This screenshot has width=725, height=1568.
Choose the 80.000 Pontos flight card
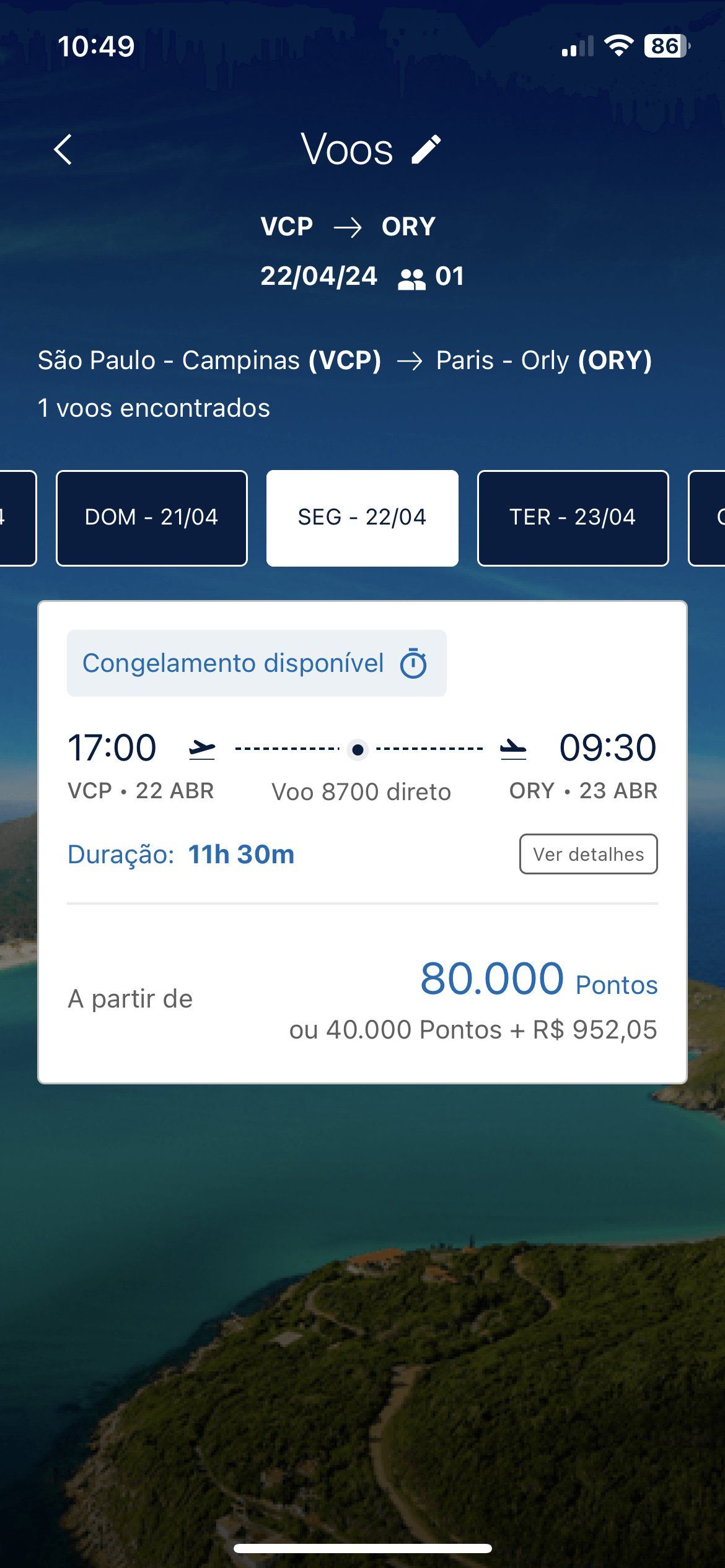(362, 842)
